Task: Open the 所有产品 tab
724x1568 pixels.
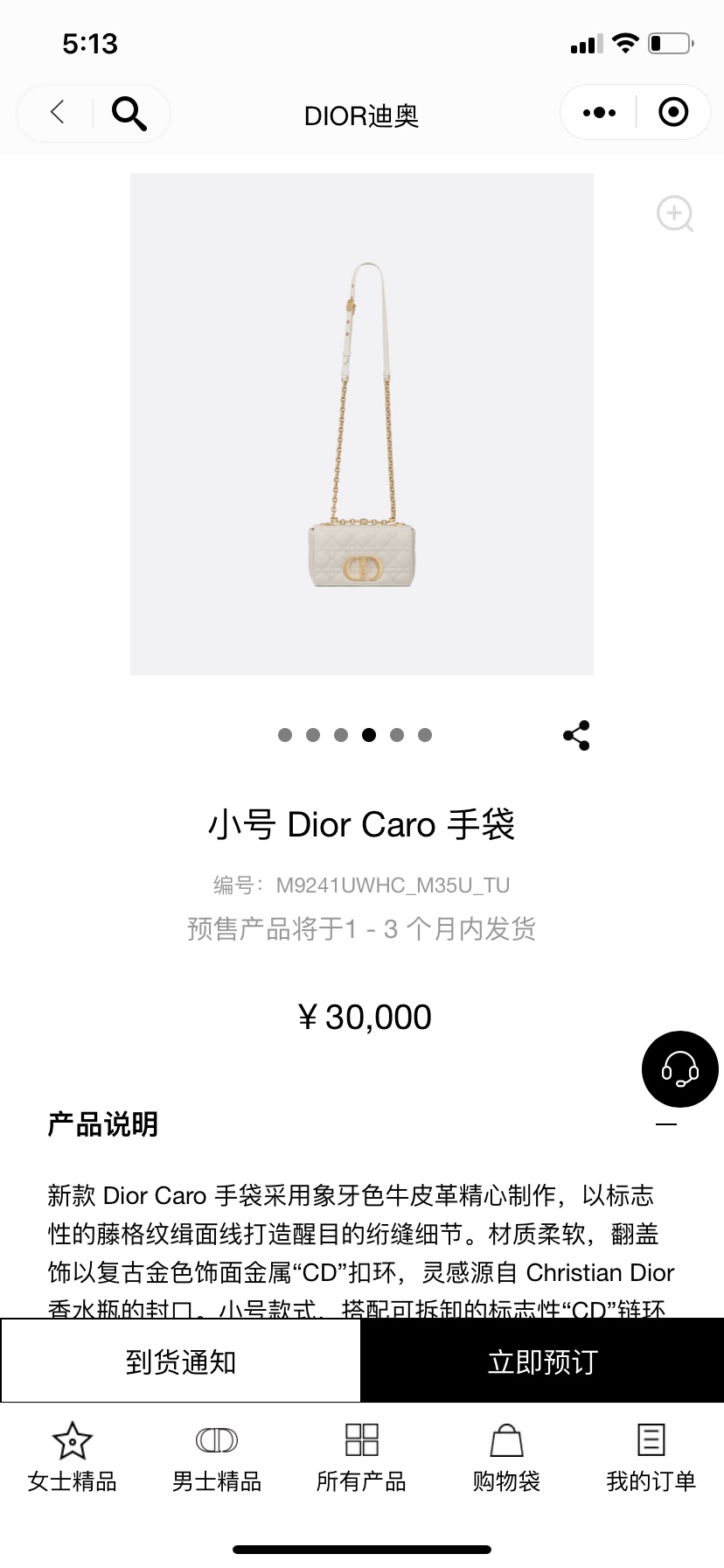Action: point(362,1457)
